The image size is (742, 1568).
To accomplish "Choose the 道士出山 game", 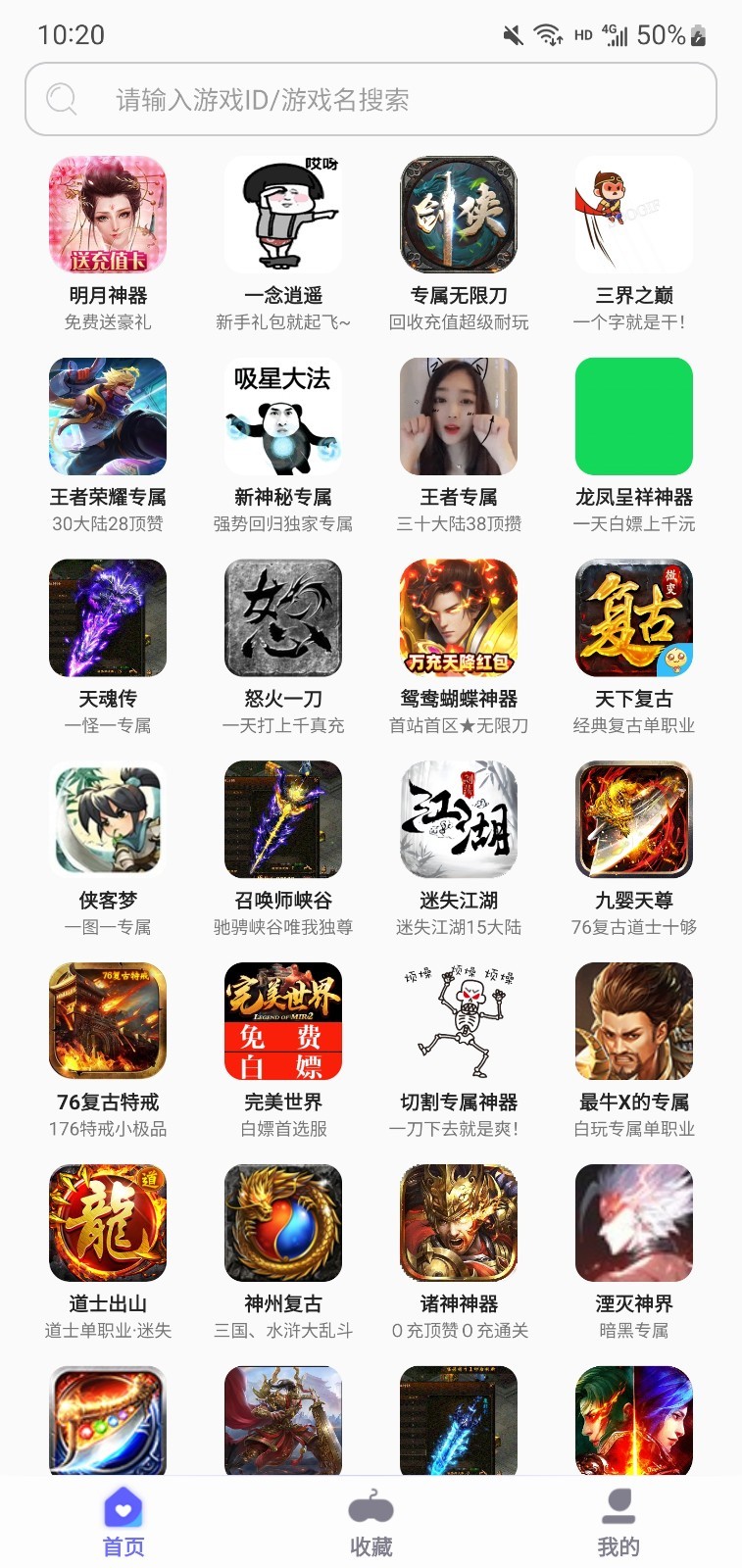I will point(108,1223).
